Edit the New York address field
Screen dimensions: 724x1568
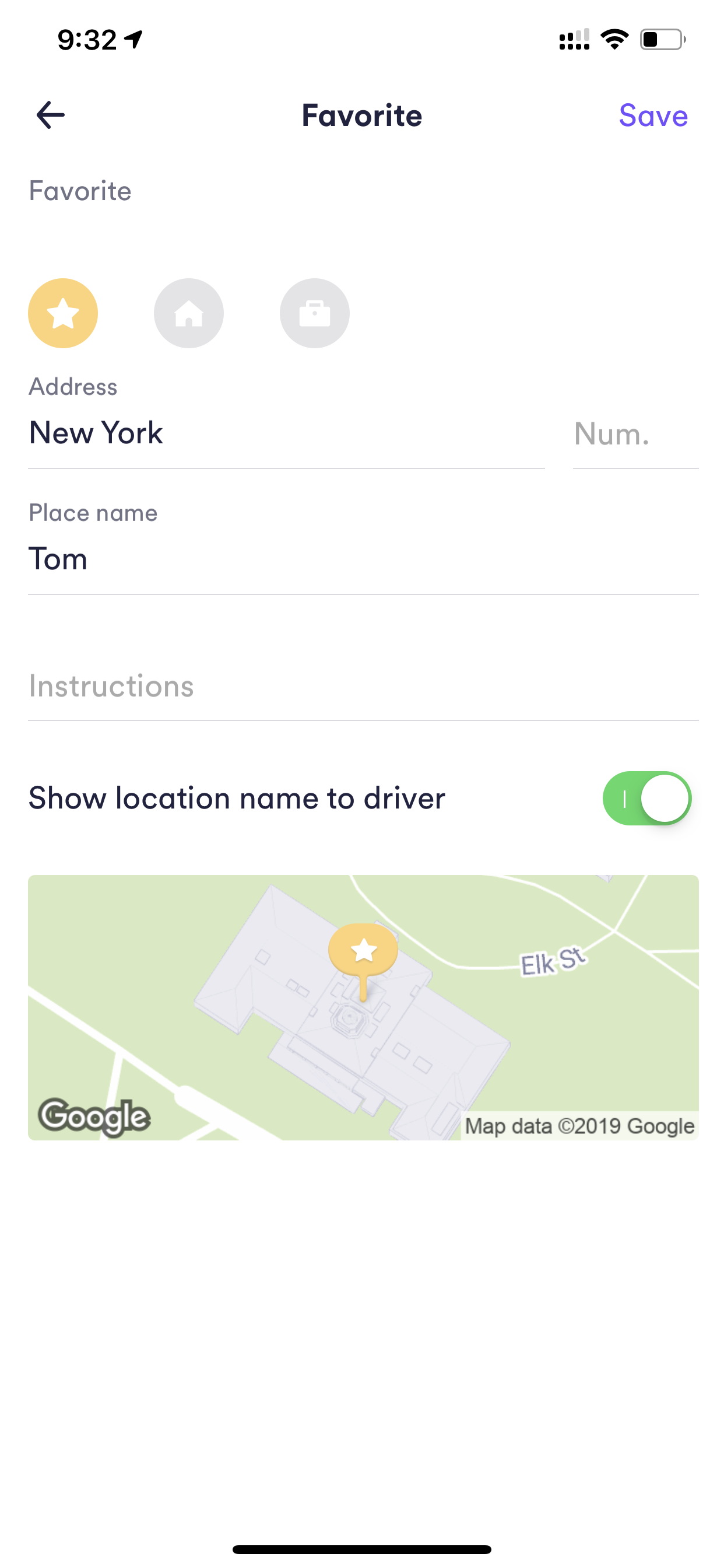coord(287,433)
